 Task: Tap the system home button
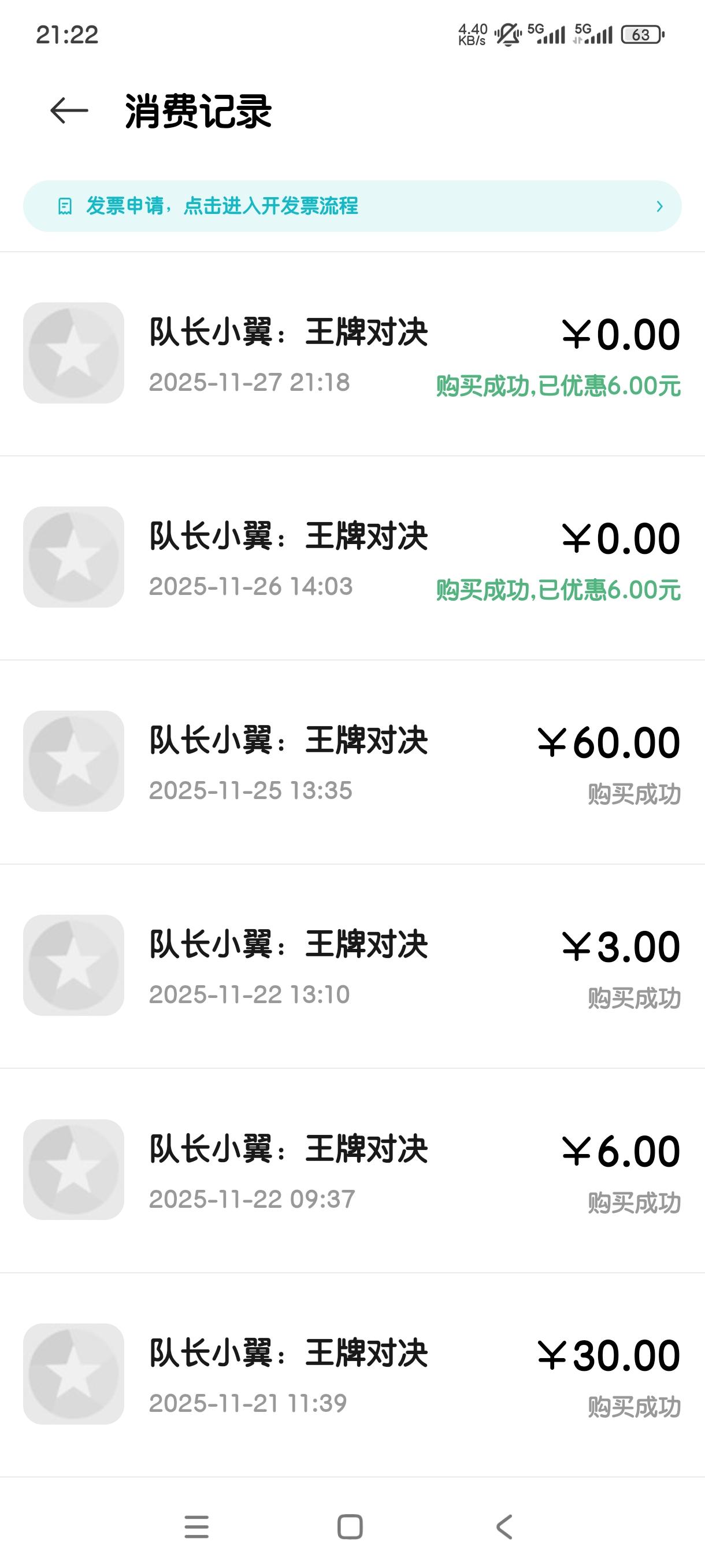click(350, 1526)
